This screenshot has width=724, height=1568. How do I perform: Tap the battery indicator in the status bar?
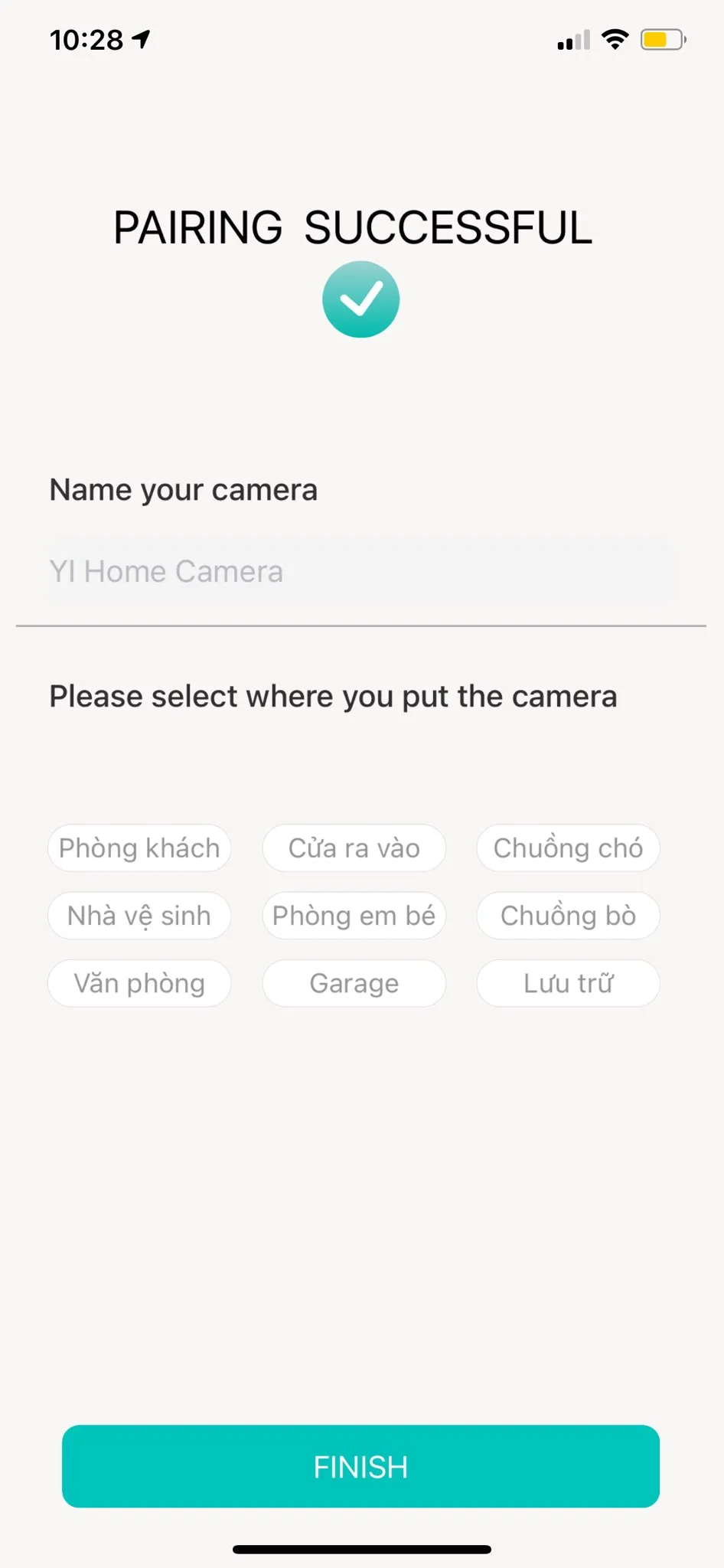(663, 39)
